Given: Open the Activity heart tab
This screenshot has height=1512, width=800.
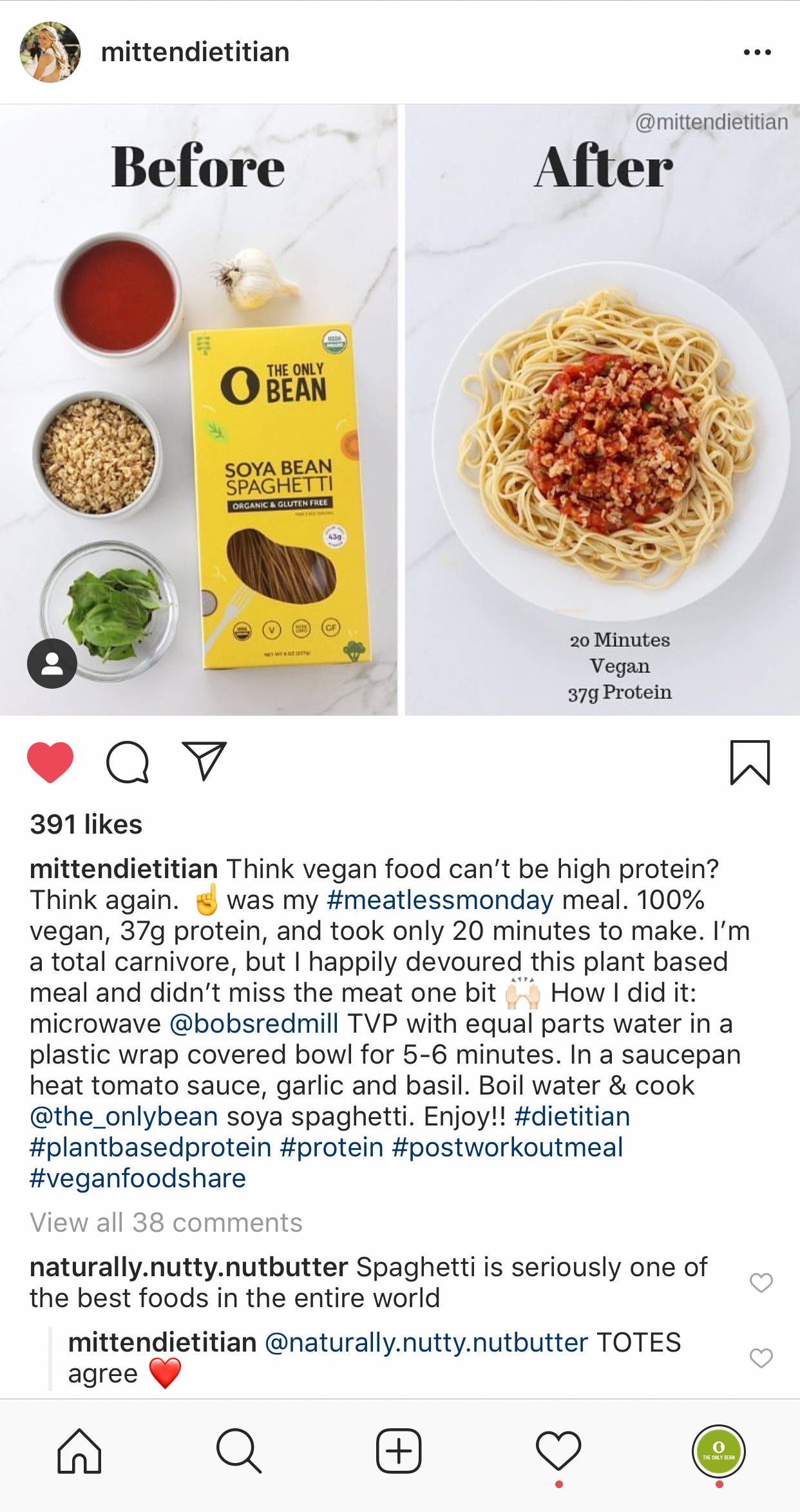Looking at the screenshot, I should tap(558, 1451).
